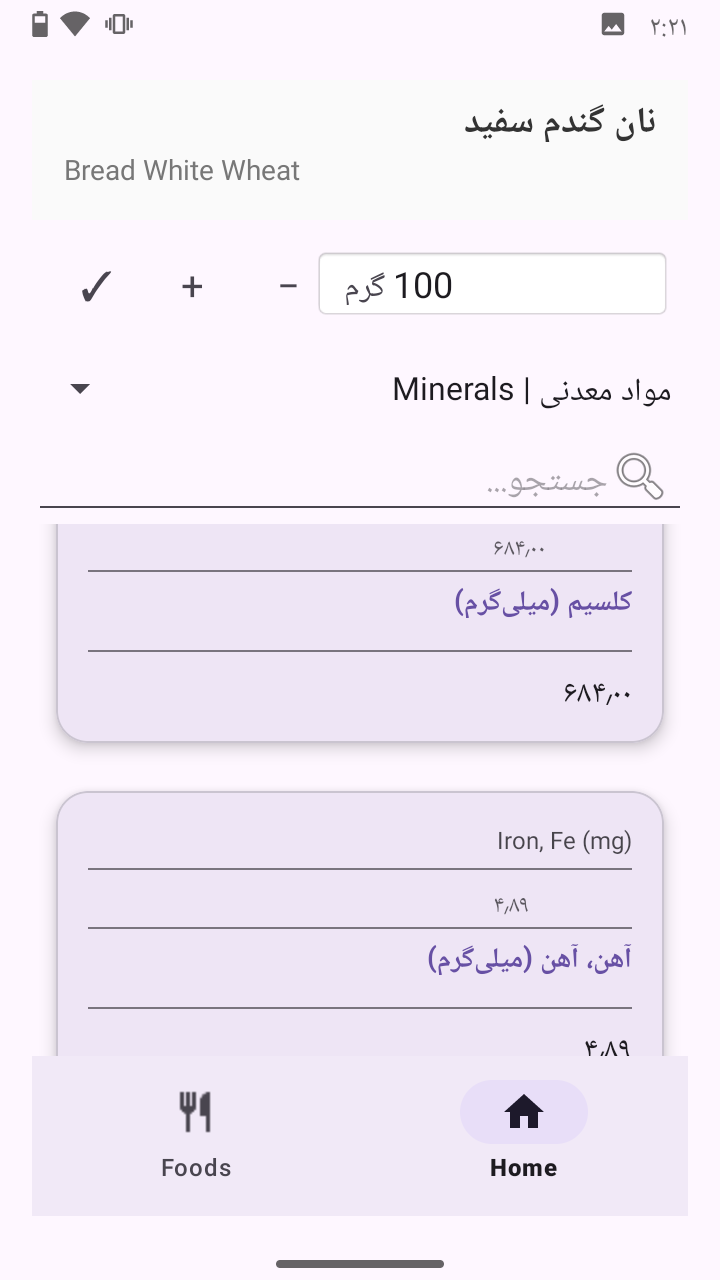Select the Home tab in bottom navigation

click(x=523, y=1135)
